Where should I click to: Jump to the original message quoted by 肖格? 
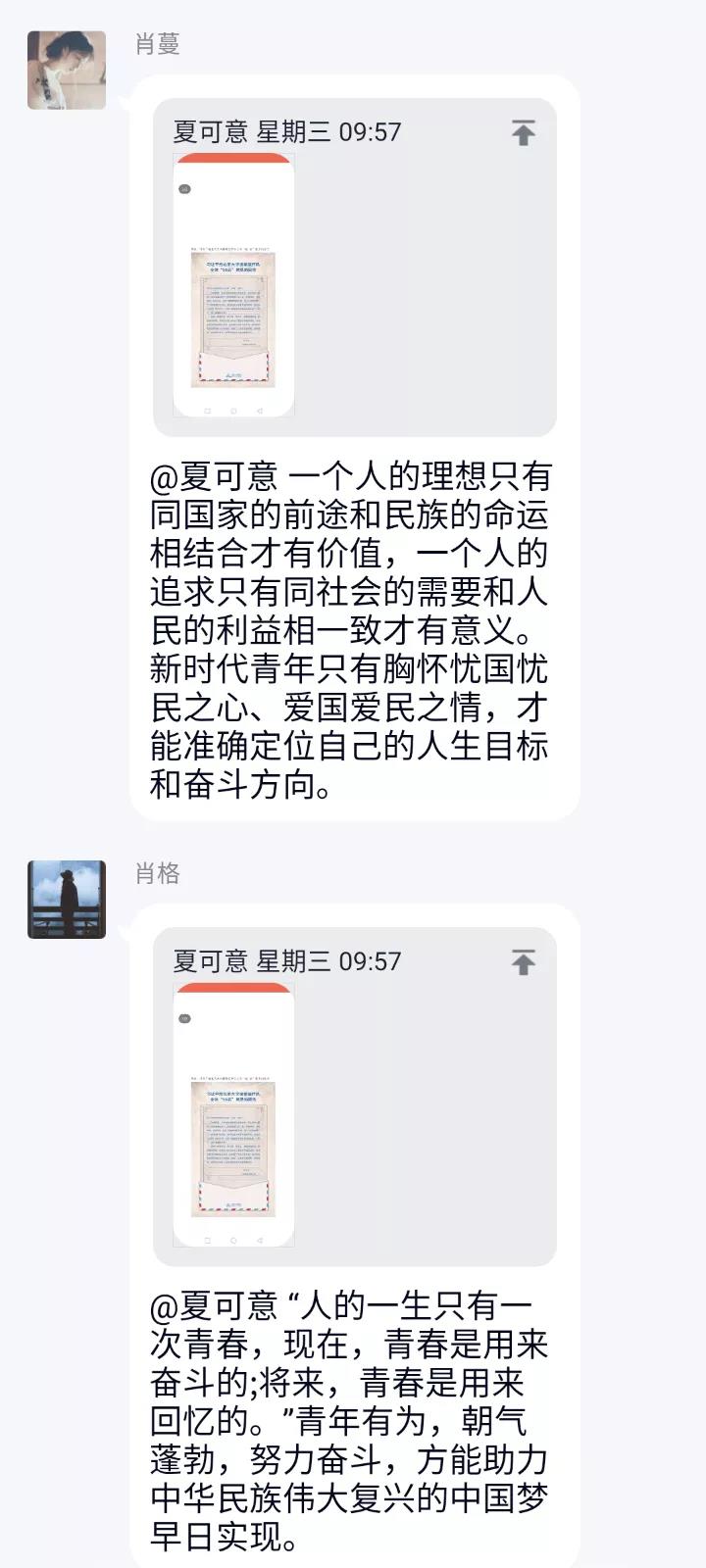(524, 962)
